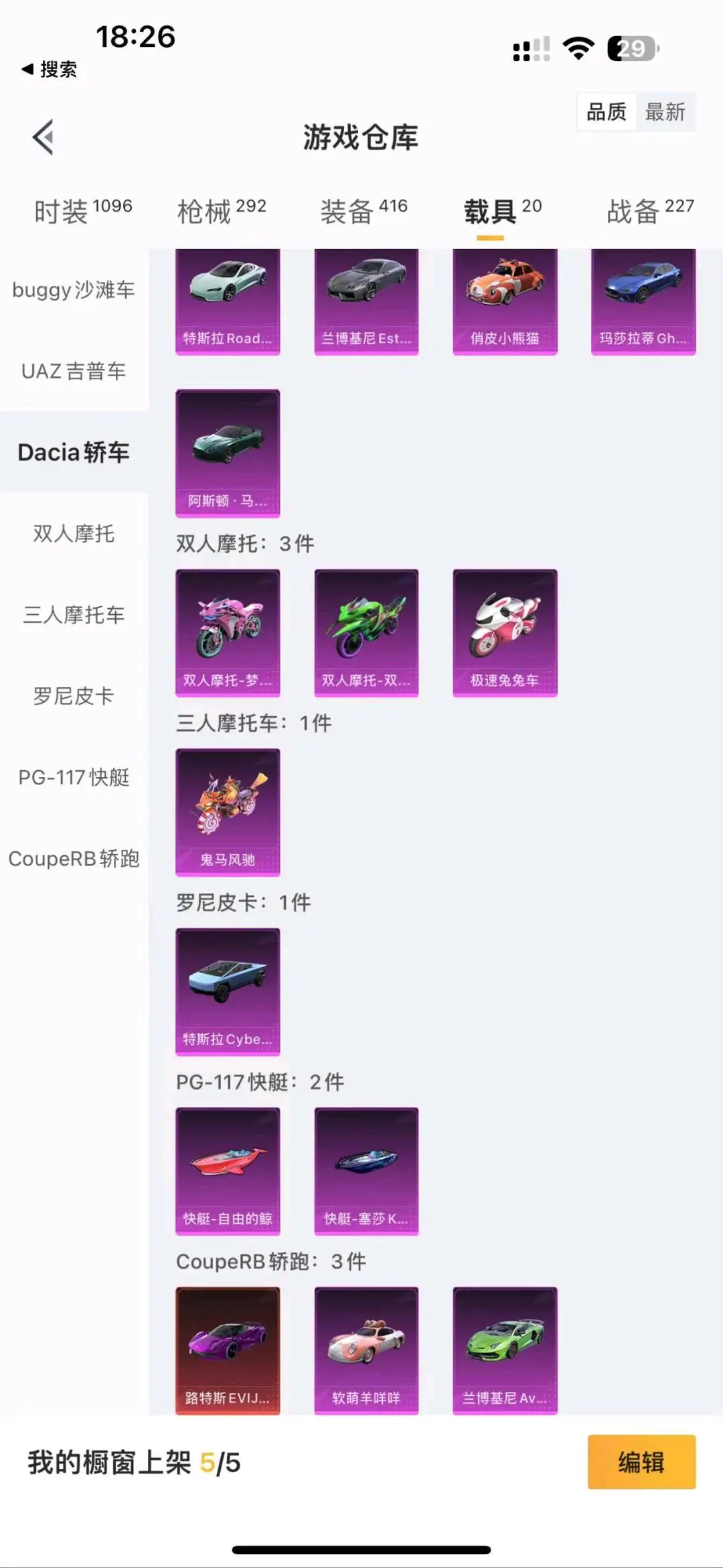Screen dimensions: 723x1568
Task: Open the 特斯拉Cybe... pickup tile
Action: pos(228,991)
